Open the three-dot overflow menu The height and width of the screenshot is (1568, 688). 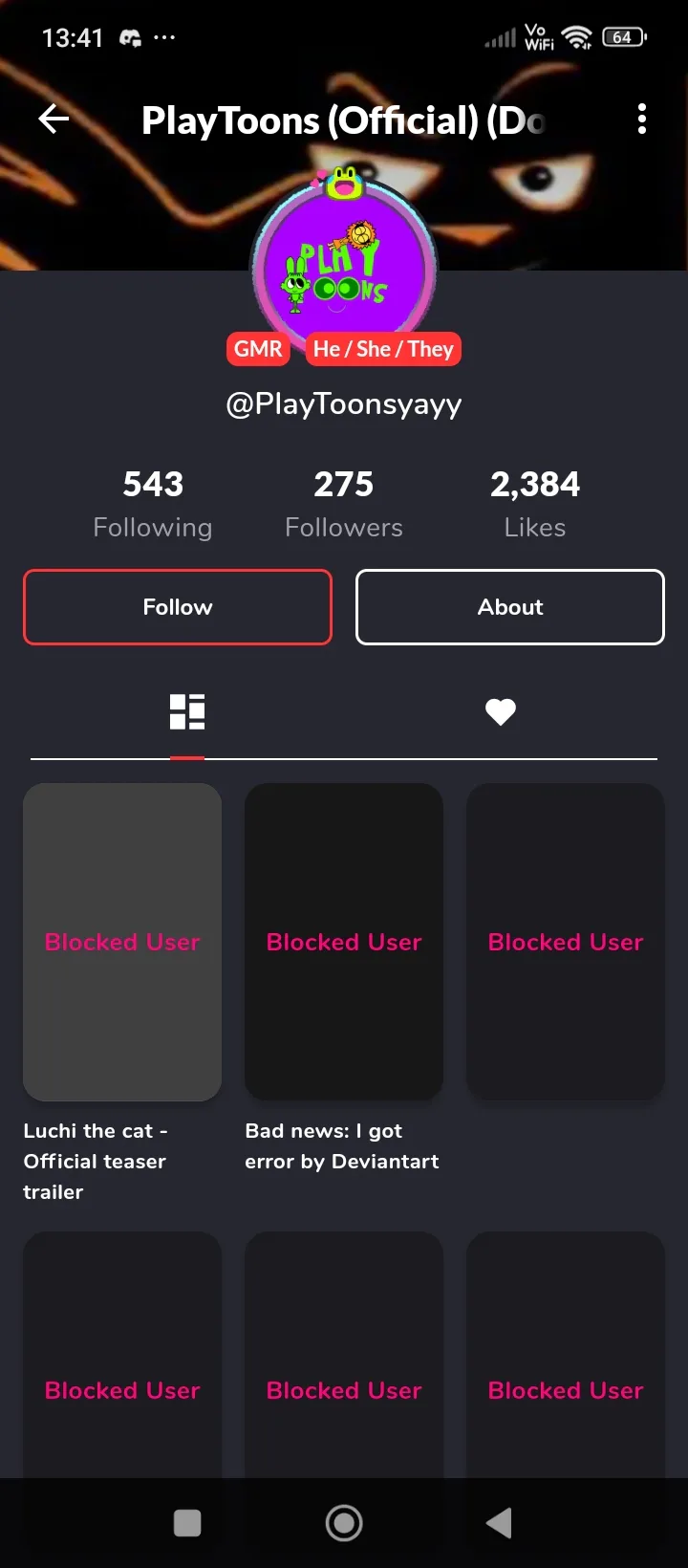tap(642, 120)
